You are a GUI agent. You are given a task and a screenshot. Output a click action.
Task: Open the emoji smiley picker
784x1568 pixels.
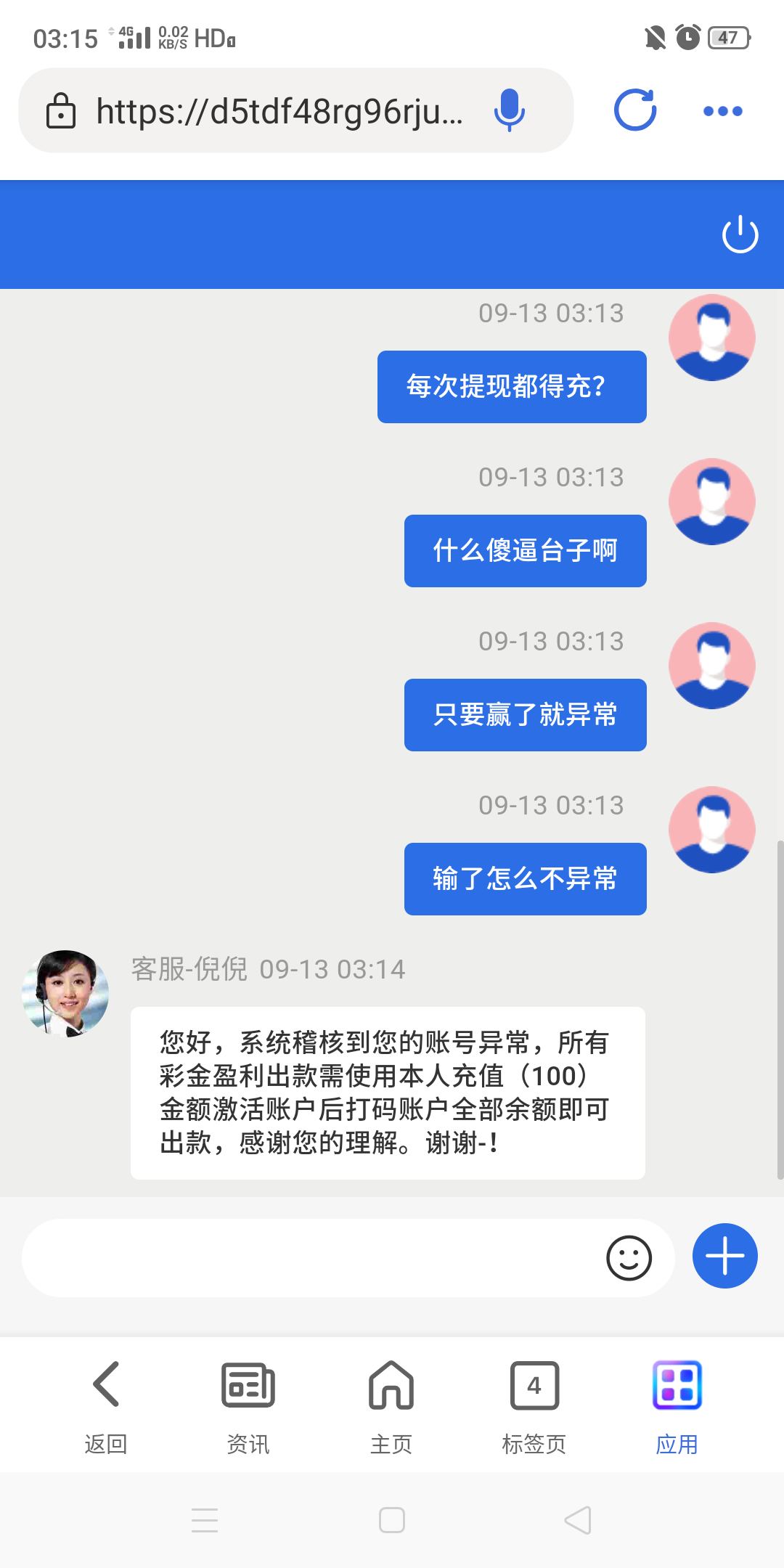pos(629,1256)
